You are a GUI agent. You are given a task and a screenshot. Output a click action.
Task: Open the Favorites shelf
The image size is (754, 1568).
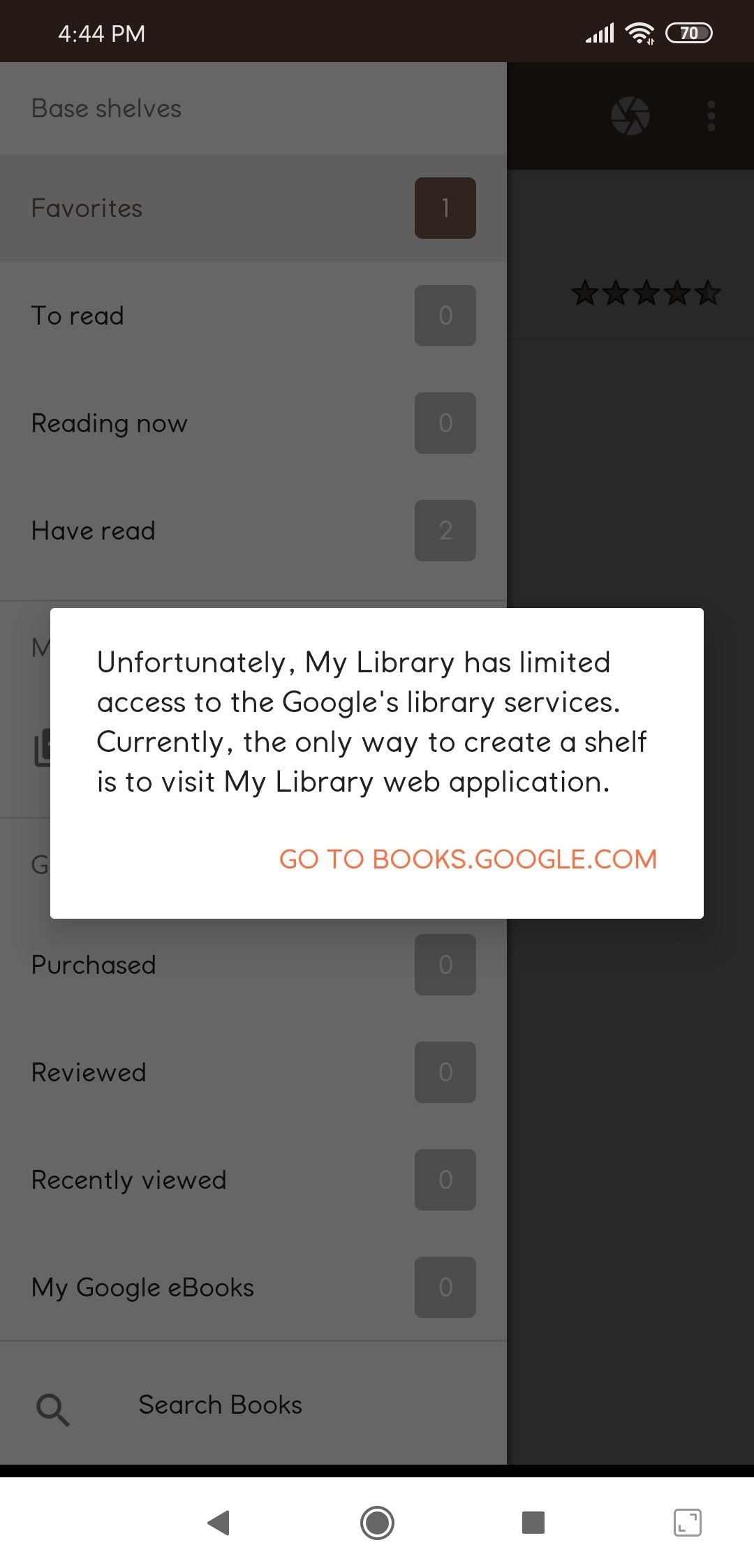(253, 208)
